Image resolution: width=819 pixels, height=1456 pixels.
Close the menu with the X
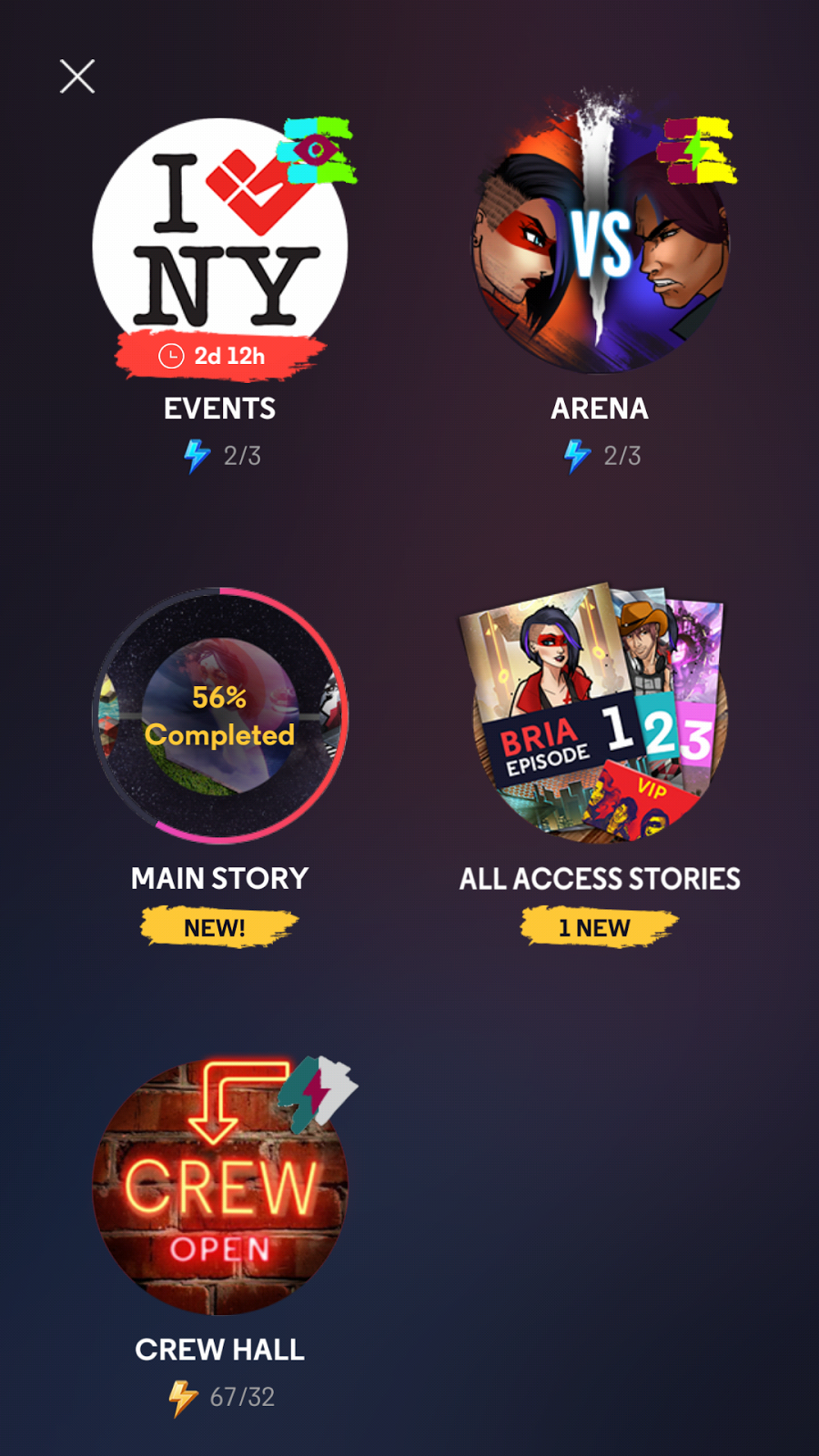coord(77,76)
